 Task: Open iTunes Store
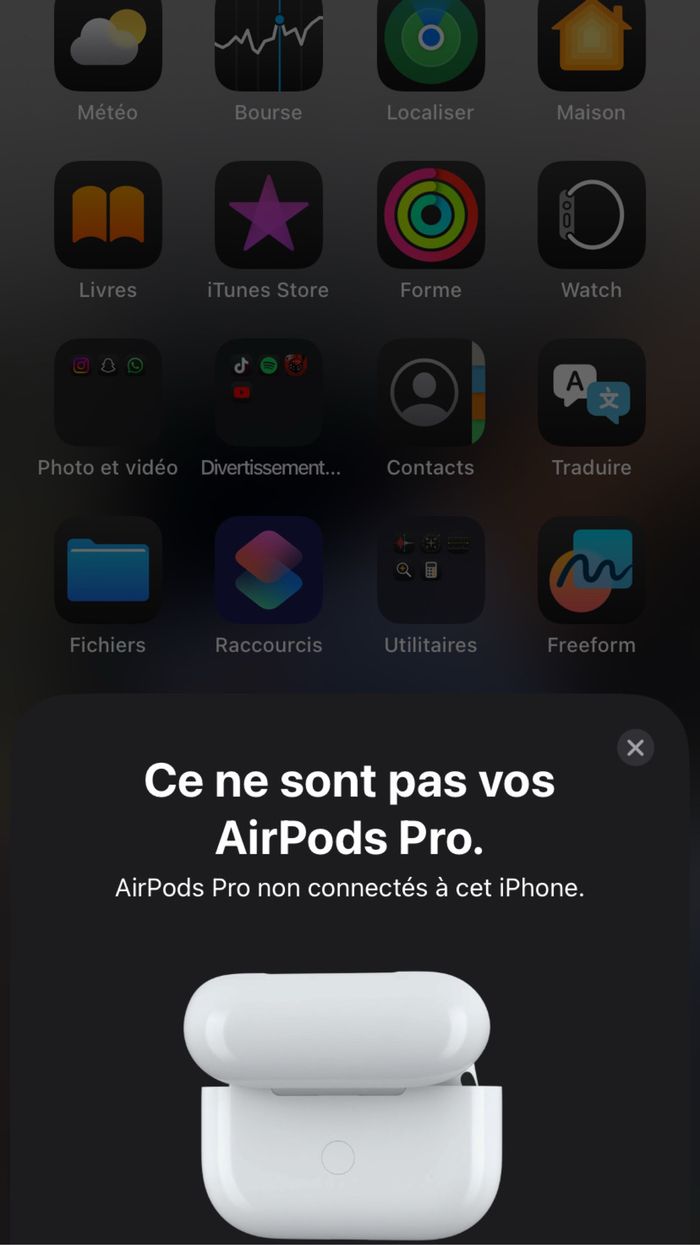[x=269, y=215]
